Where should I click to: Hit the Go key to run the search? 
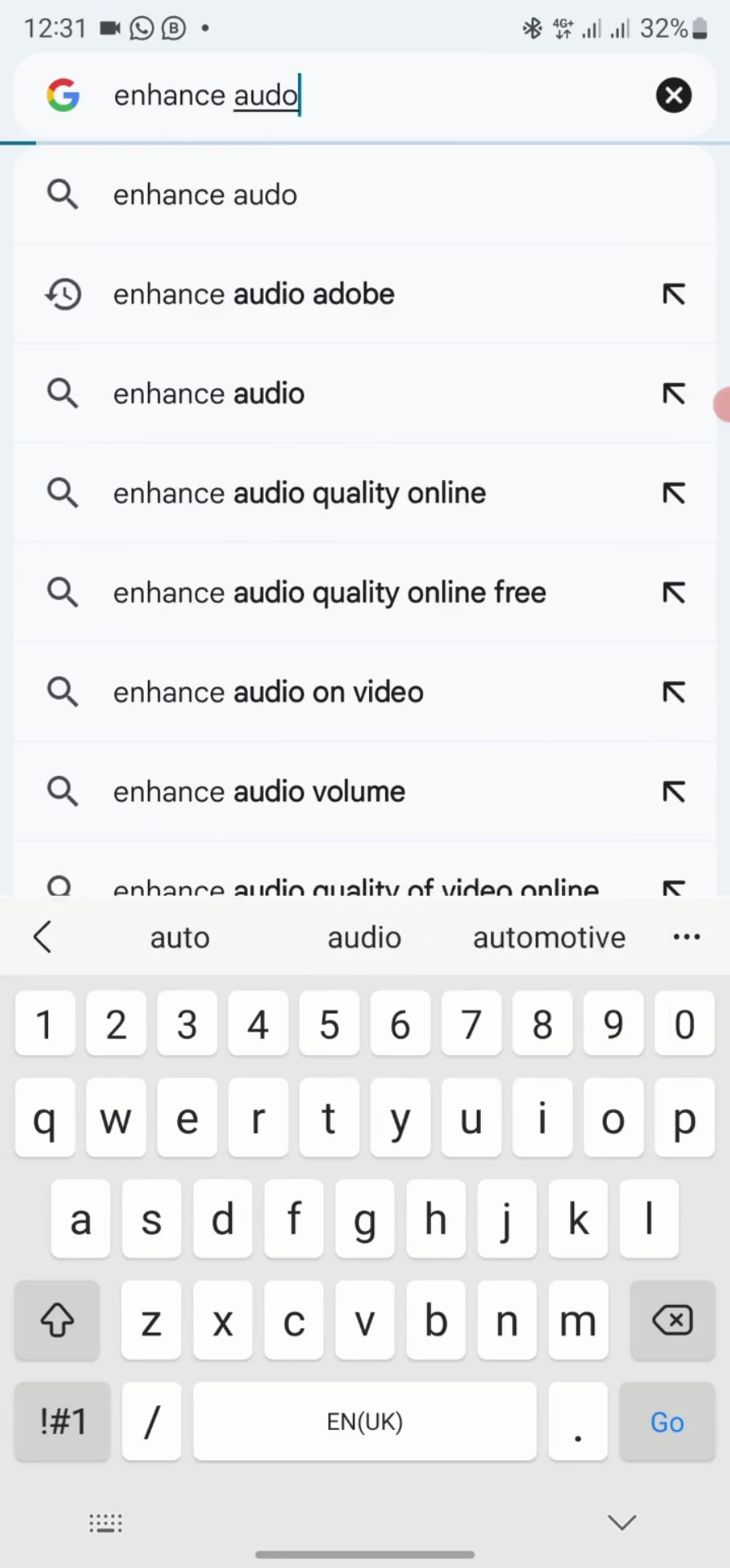tap(667, 1422)
